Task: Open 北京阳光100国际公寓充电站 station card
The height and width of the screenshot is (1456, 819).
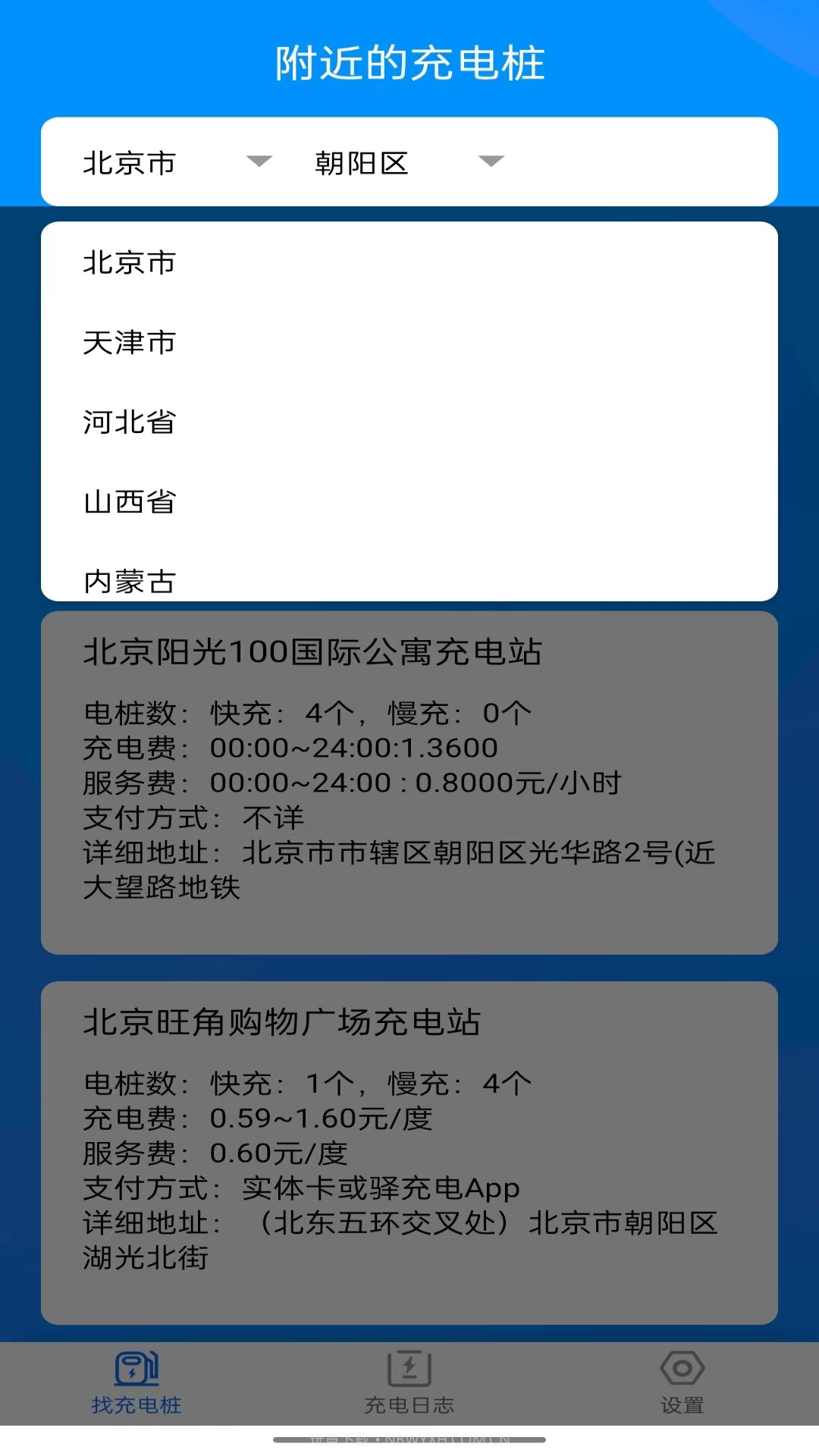Action: click(x=409, y=781)
